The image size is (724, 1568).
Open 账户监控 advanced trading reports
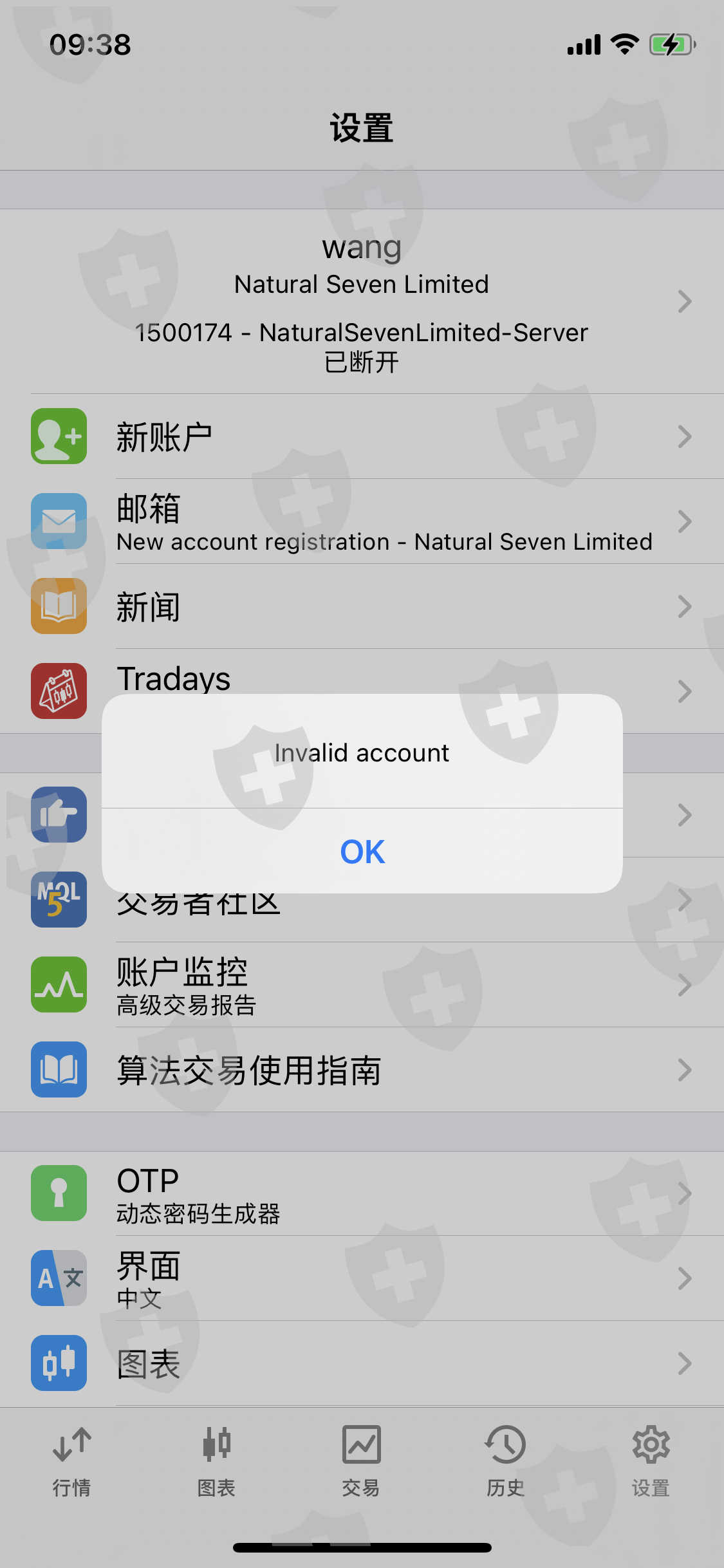(x=362, y=985)
